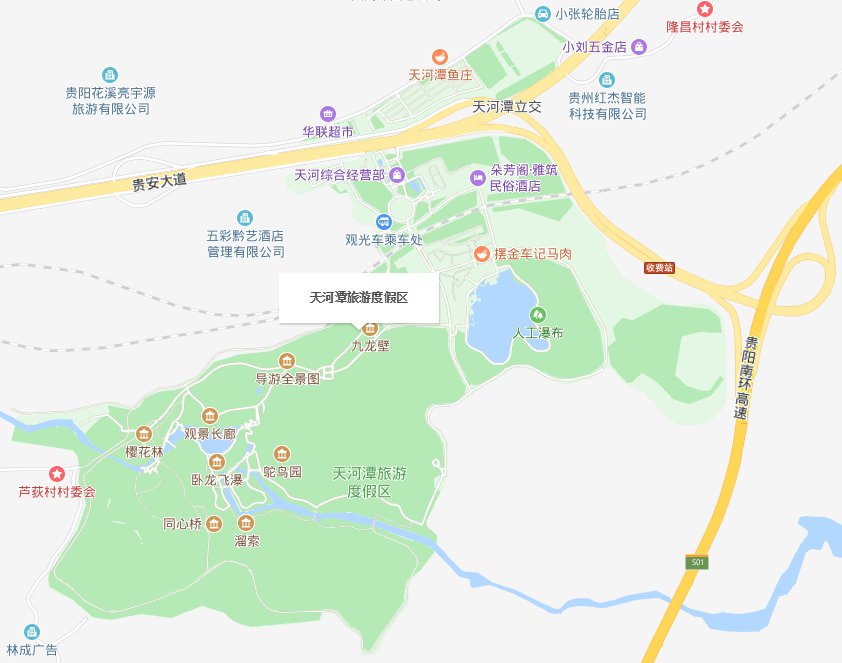Screen dimensions: 842x663
Task: Open the 导游全景图 point of interest
Action: [287, 361]
